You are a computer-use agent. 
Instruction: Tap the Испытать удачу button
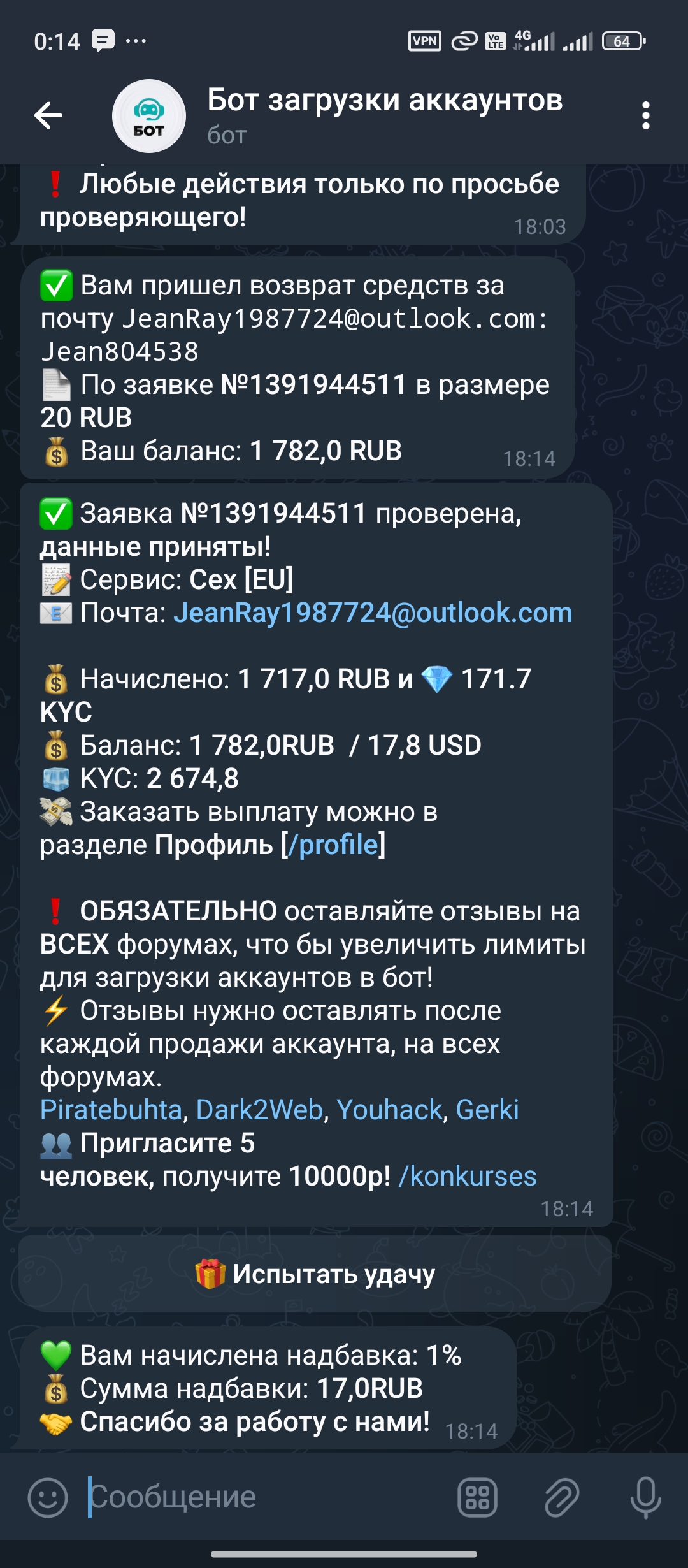[315, 1275]
